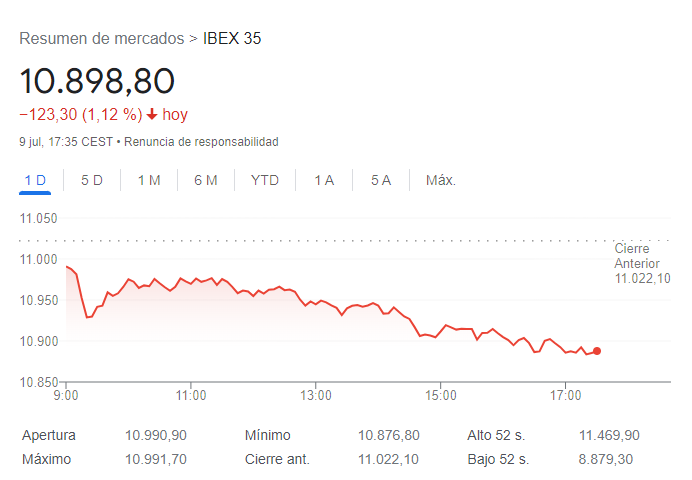The width and height of the screenshot is (692, 480).
Task: Switch to the 6 M range
Action: (206, 180)
